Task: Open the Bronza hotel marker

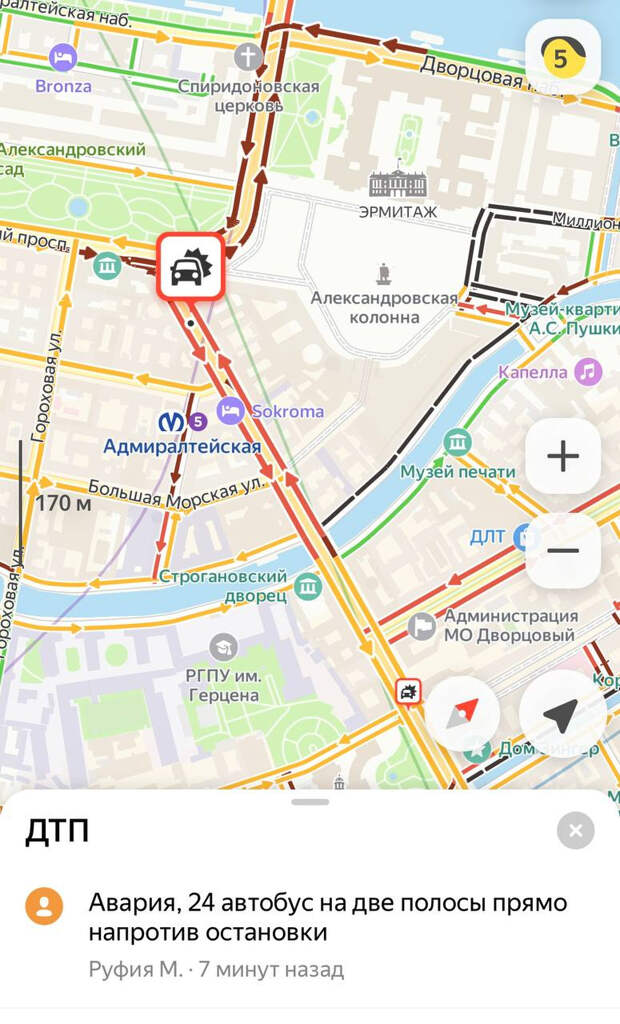Action: (x=63, y=57)
